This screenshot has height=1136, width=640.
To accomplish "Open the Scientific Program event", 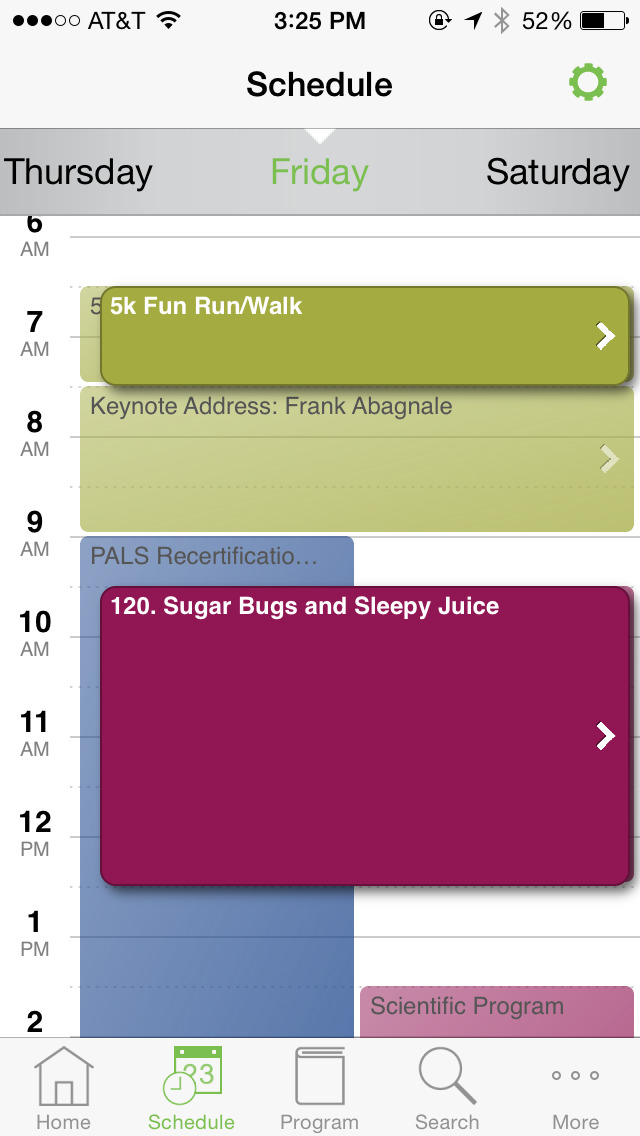I will coord(496,1011).
